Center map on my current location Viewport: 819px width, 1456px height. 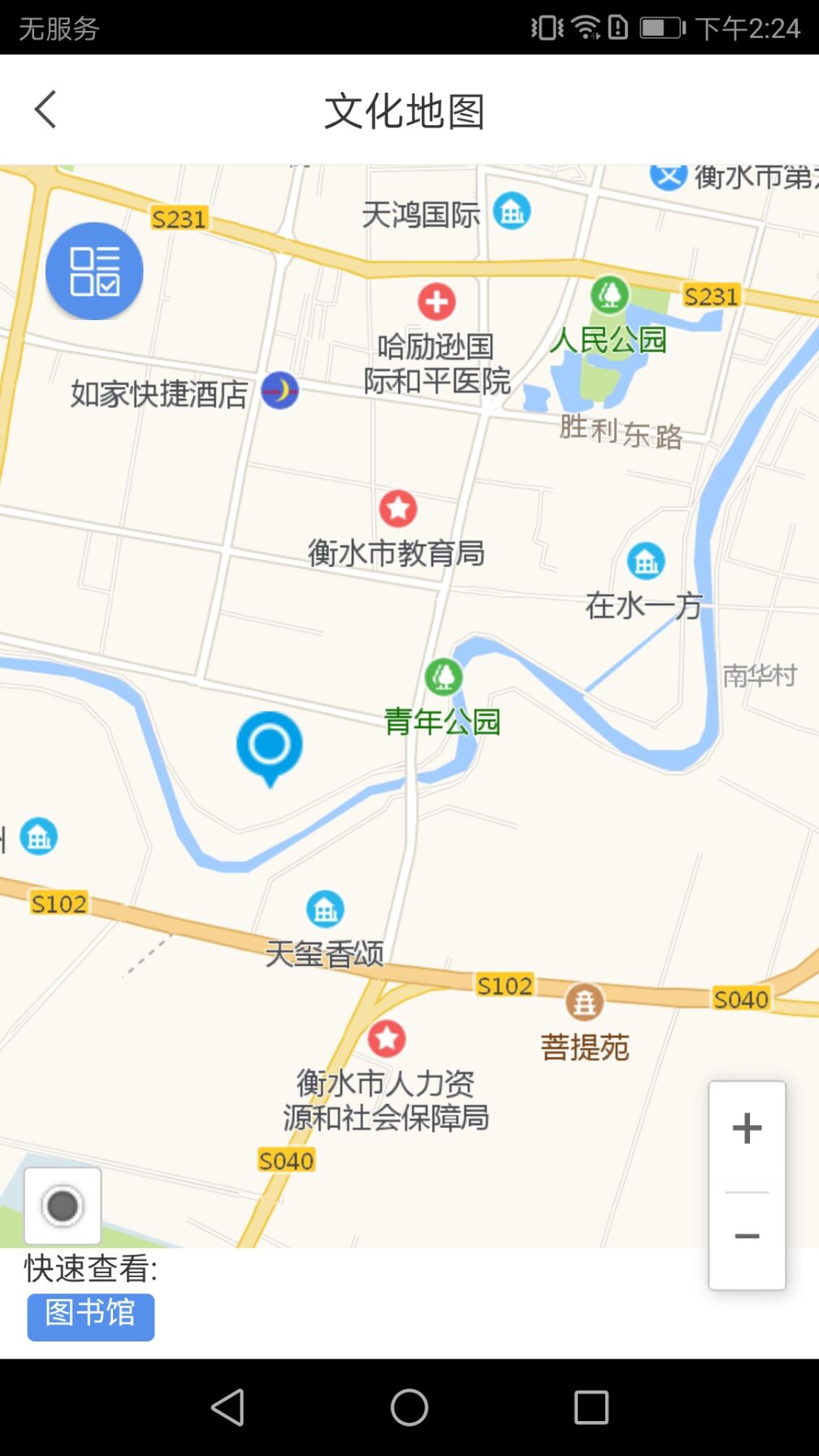(x=63, y=1206)
